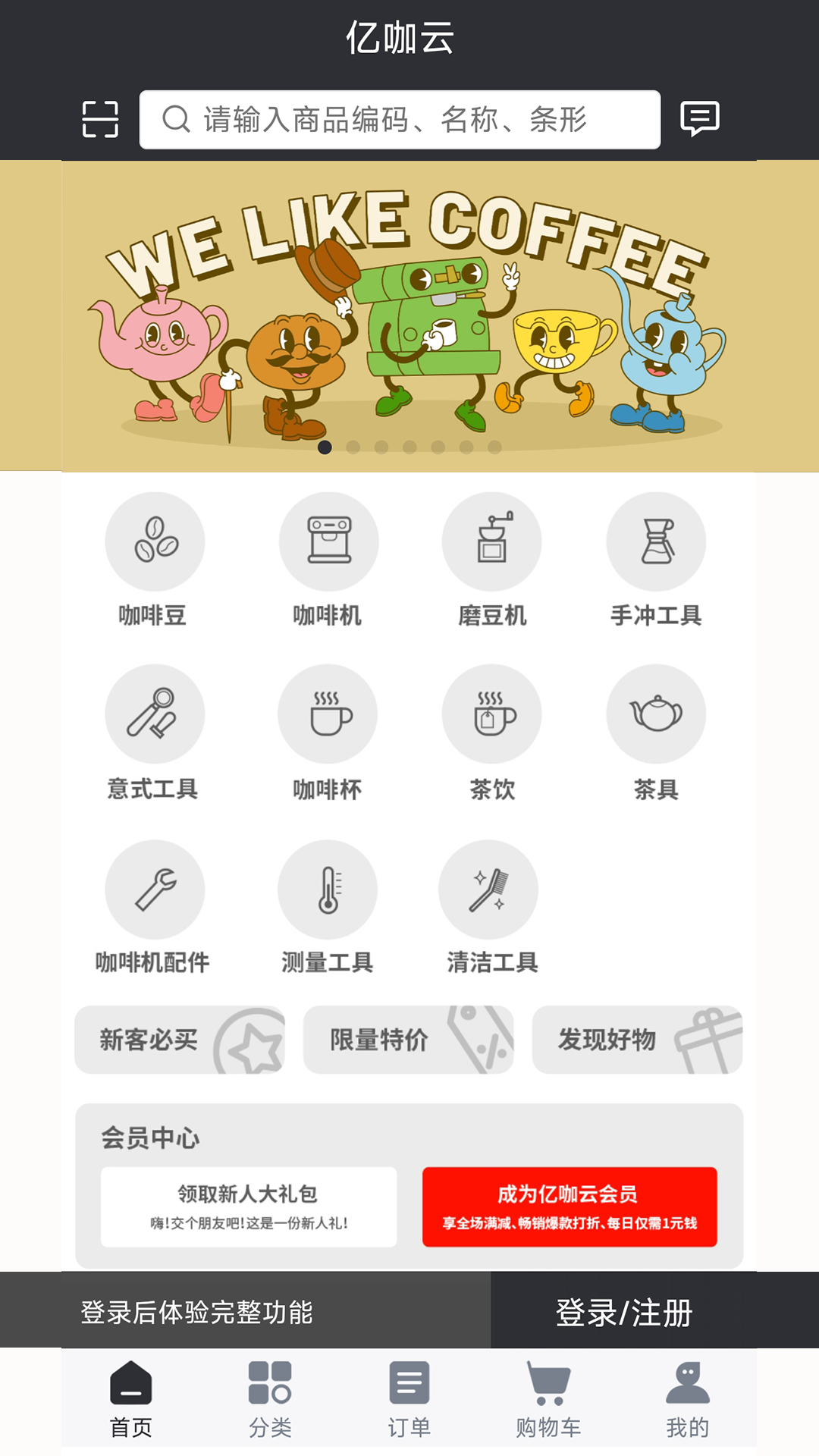
Task: Tap the 茶具 (teaware) teapot icon
Action: click(656, 714)
